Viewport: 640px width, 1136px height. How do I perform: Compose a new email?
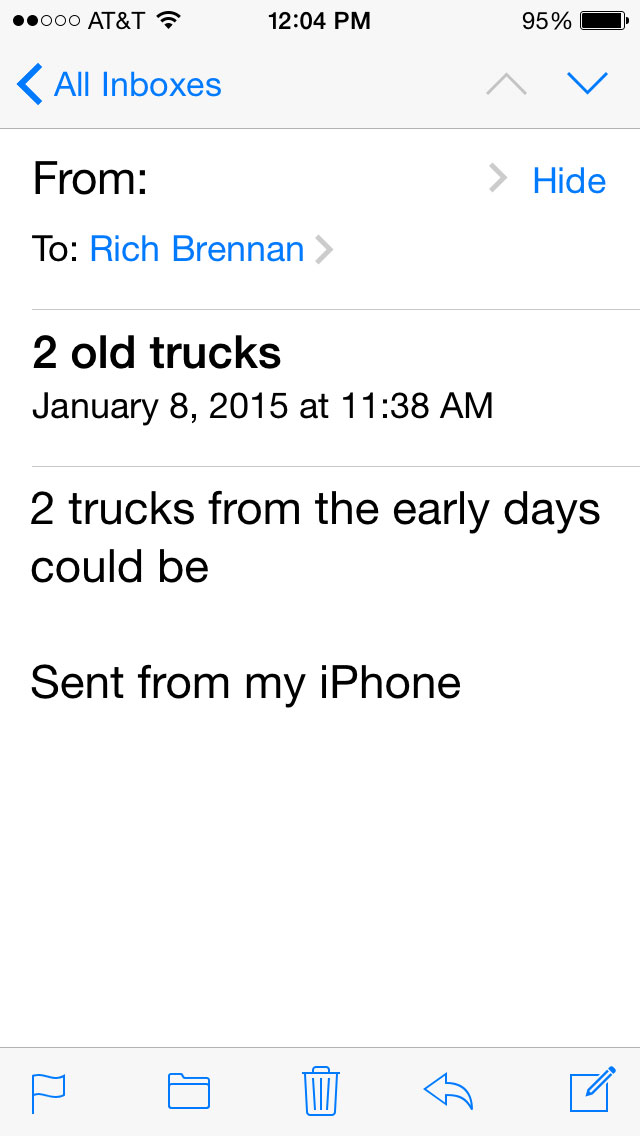(592, 1091)
